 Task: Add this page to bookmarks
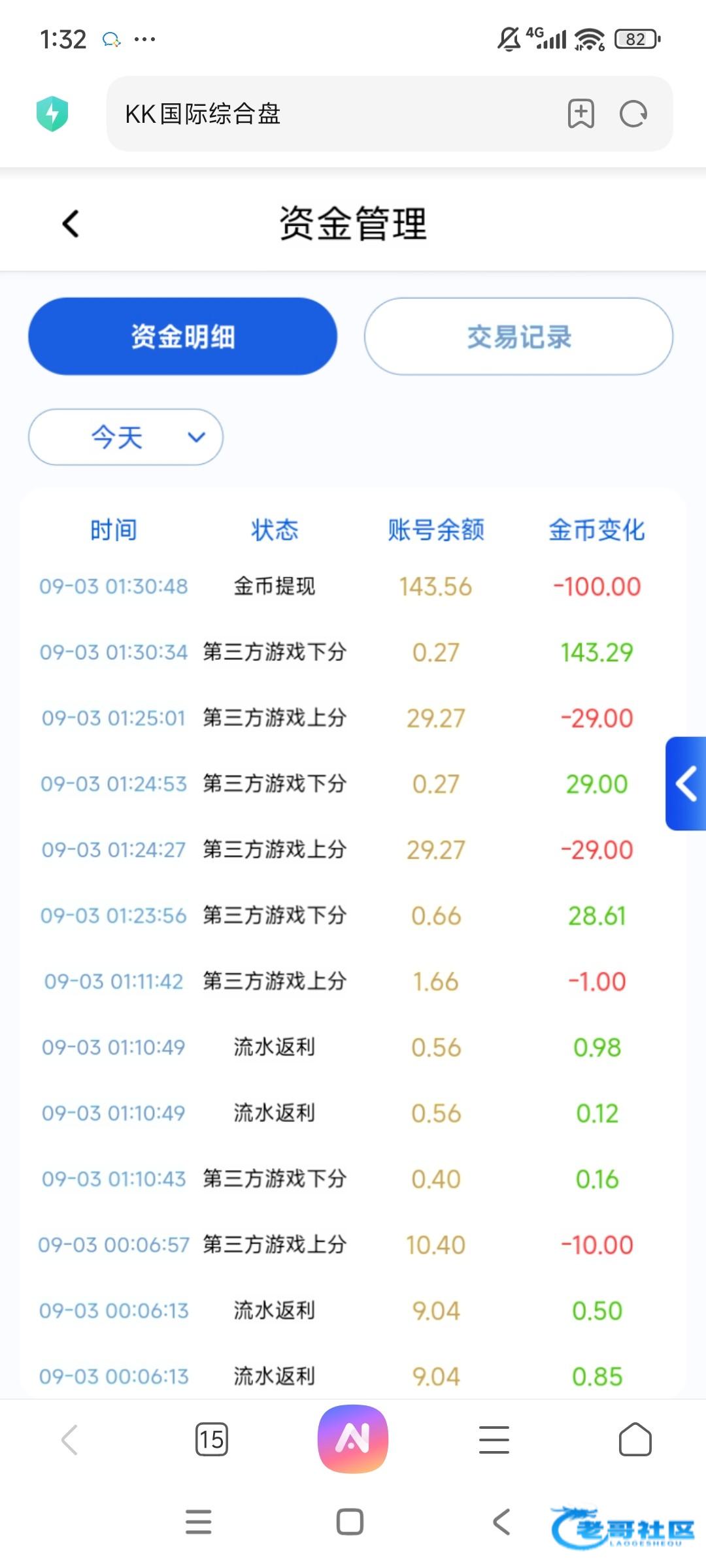pos(580,114)
